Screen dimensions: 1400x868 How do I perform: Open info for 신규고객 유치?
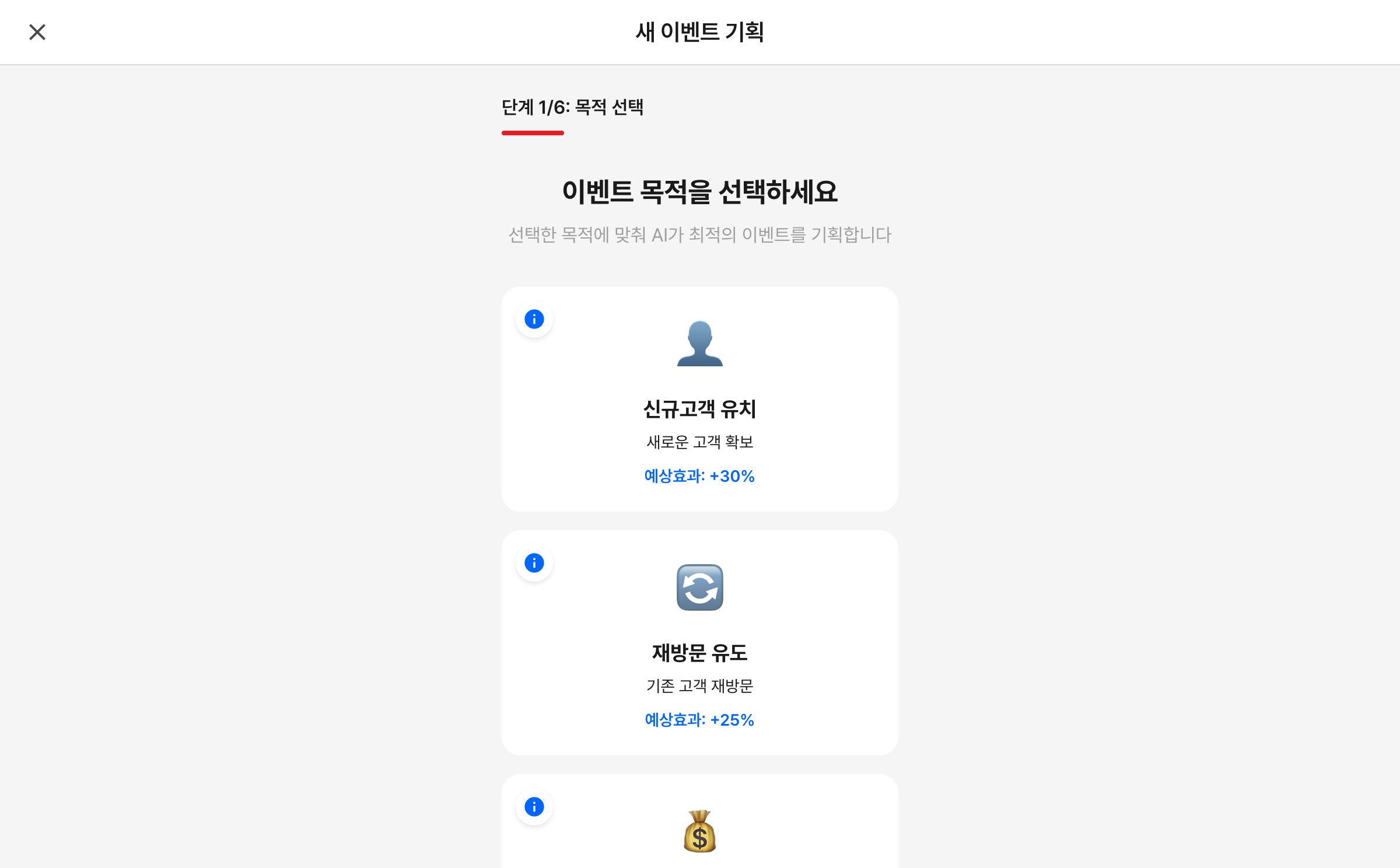[534, 319]
